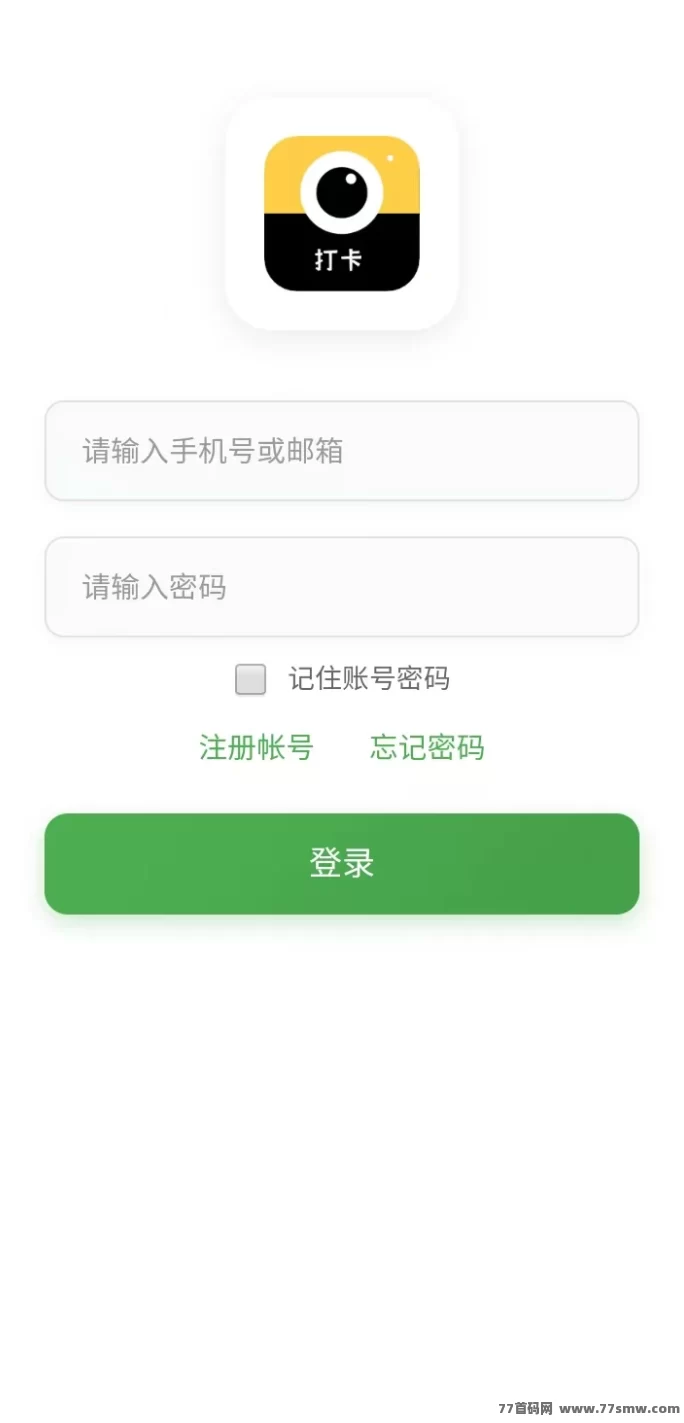The width and height of the screenshot is (684, 1423).
Task: Tap the green 登录 login button
Action: pyautogui.click(x=342, y=863)
